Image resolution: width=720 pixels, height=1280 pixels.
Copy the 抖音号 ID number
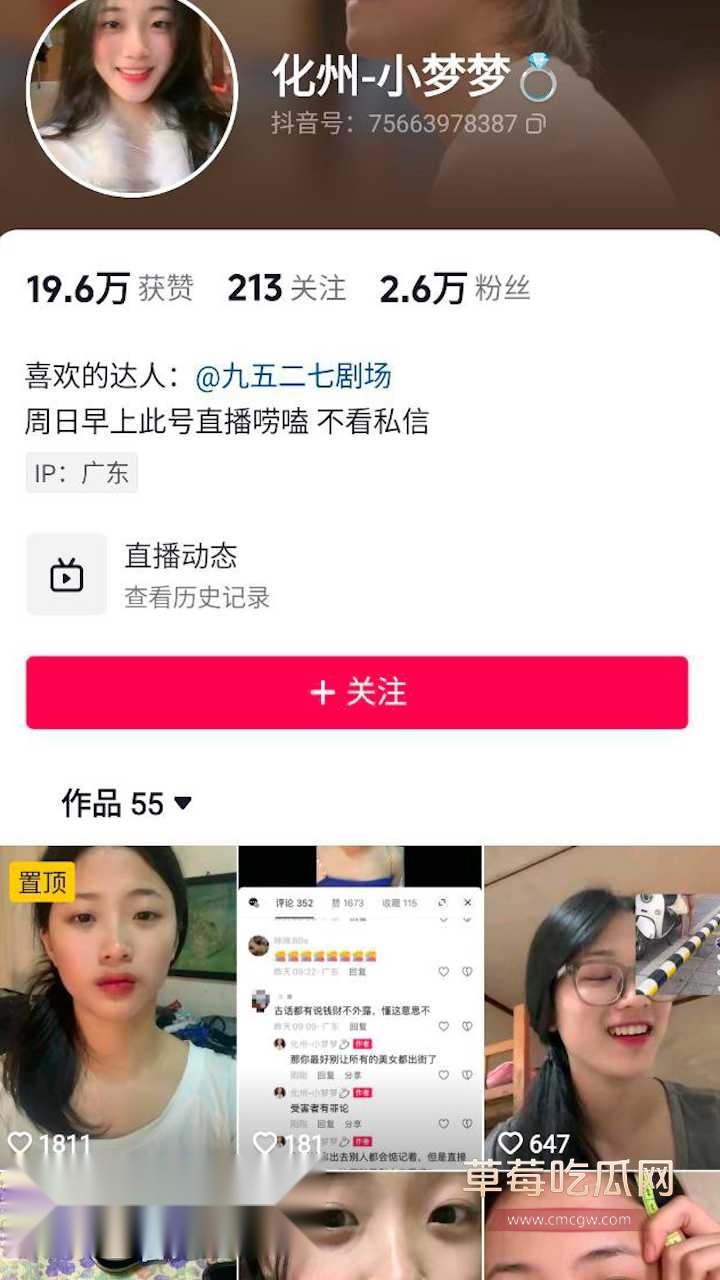click(x=537, y=124)
